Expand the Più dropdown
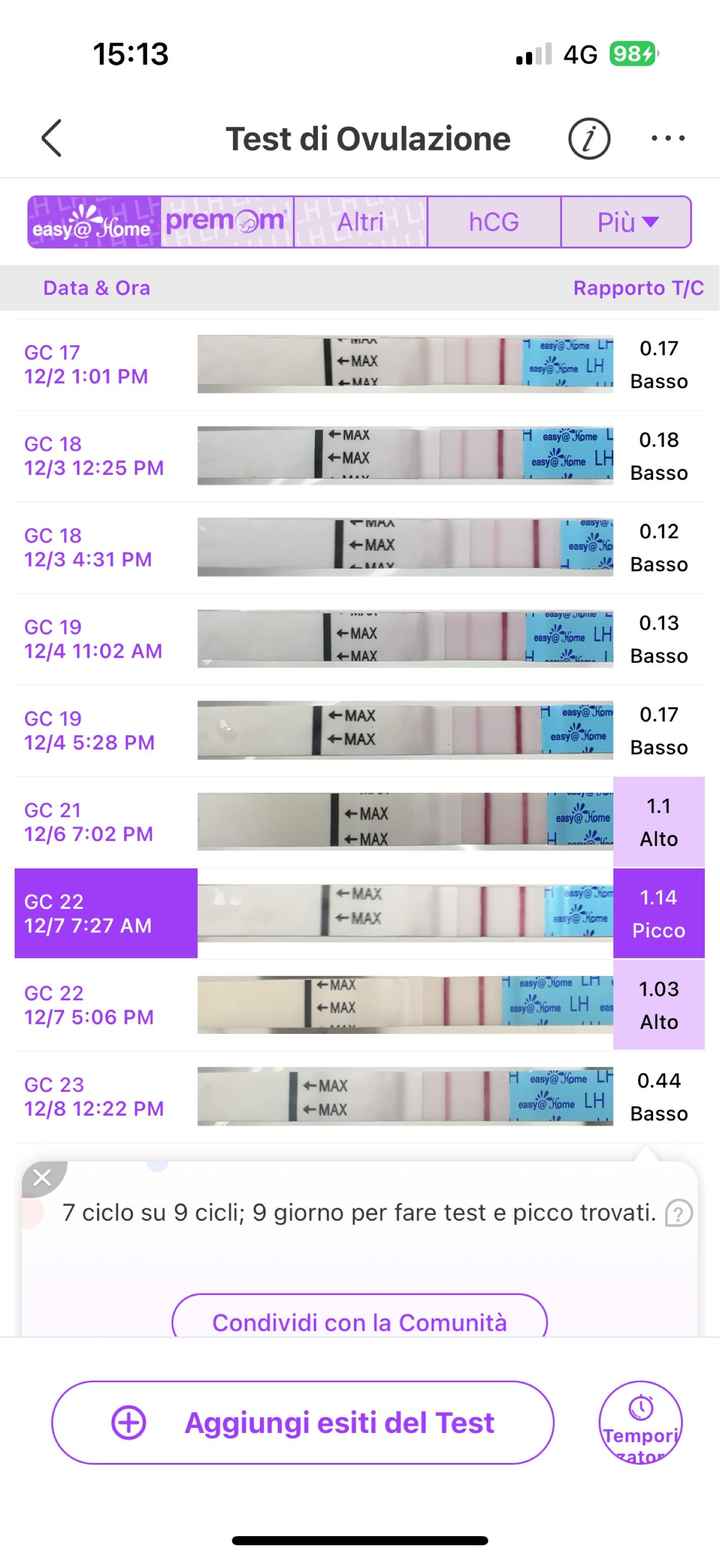The height and width of the screenshot is (1559, 720). [x=627, y=222]
